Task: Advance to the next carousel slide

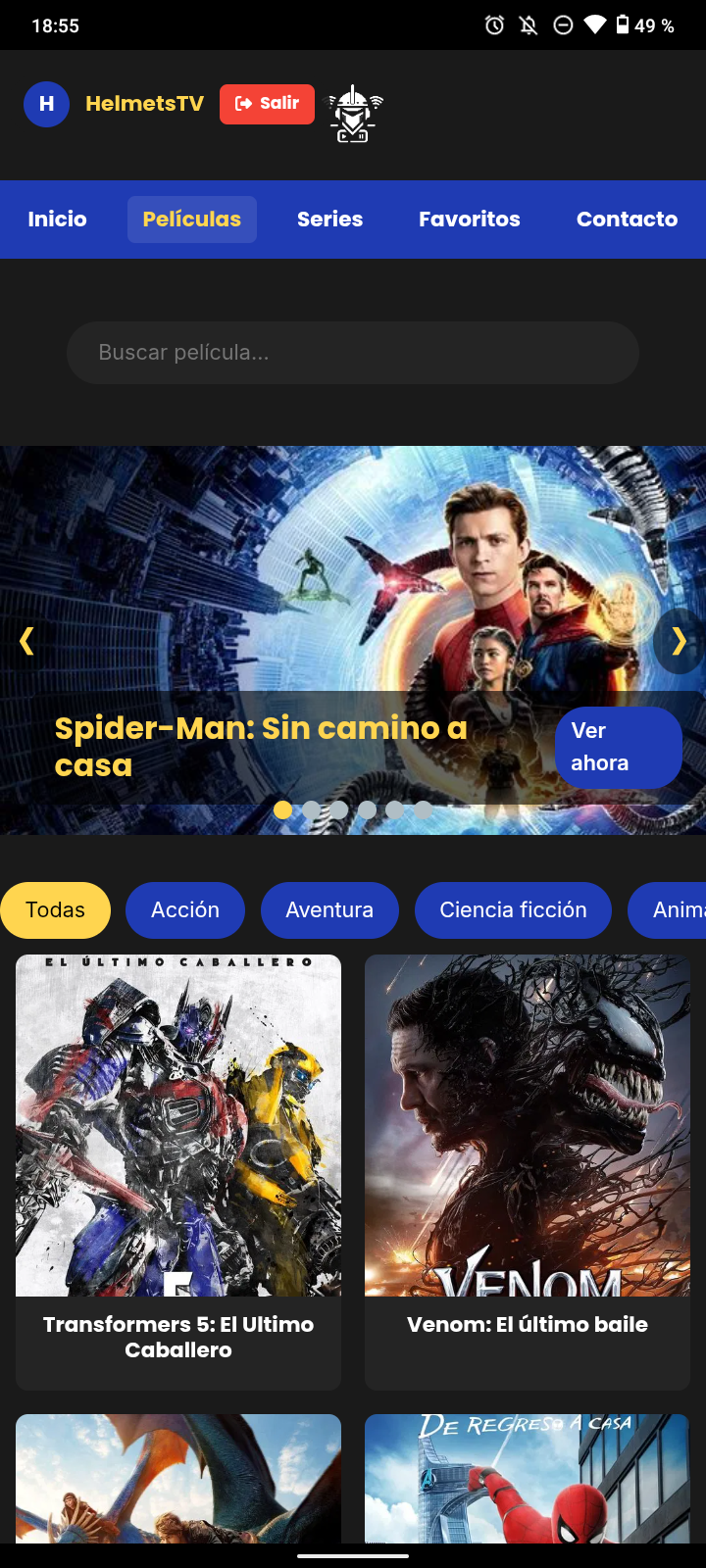Action: pos(679,641)
